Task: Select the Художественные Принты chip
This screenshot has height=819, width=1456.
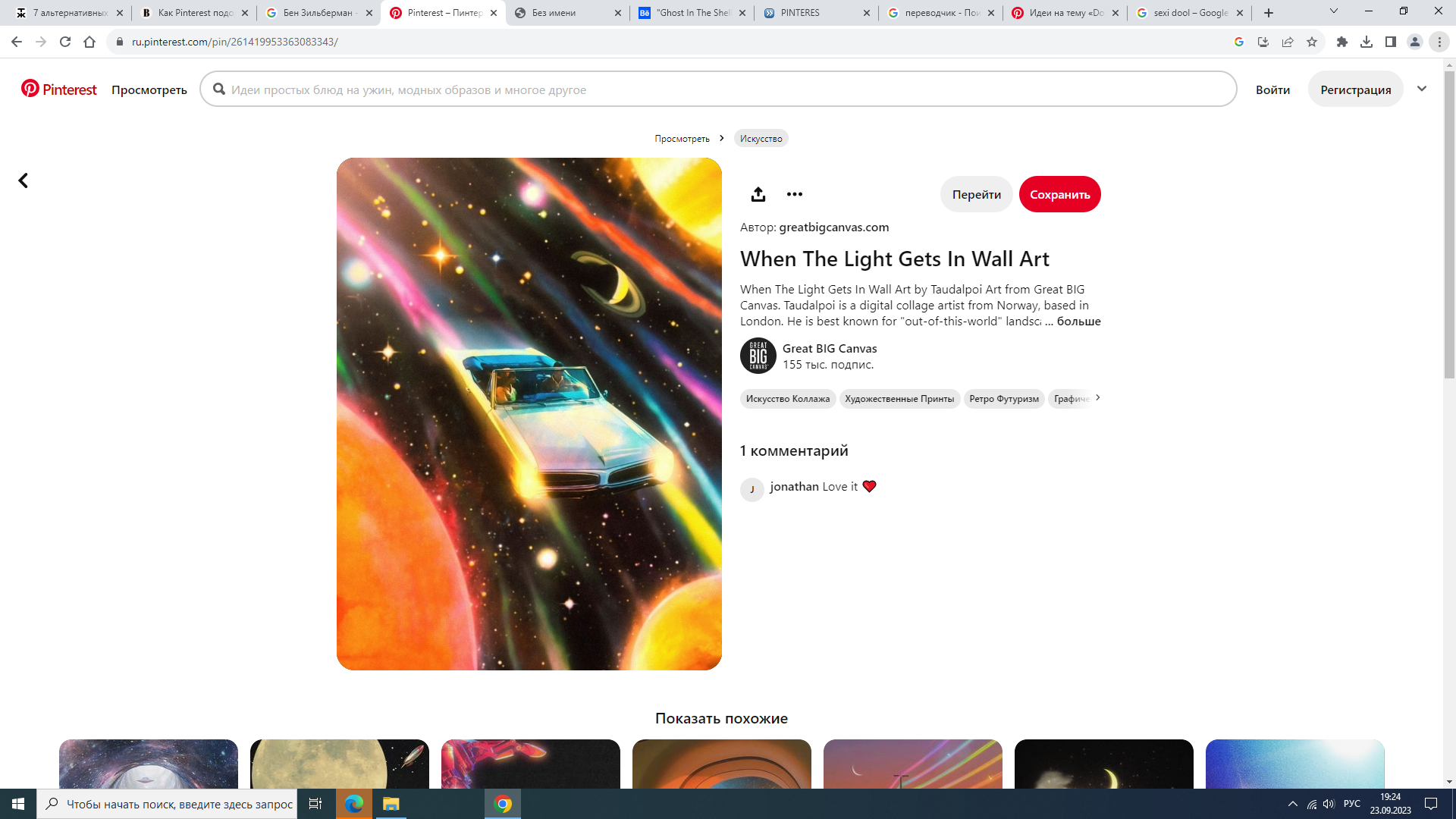Action: tap(899, 399)
